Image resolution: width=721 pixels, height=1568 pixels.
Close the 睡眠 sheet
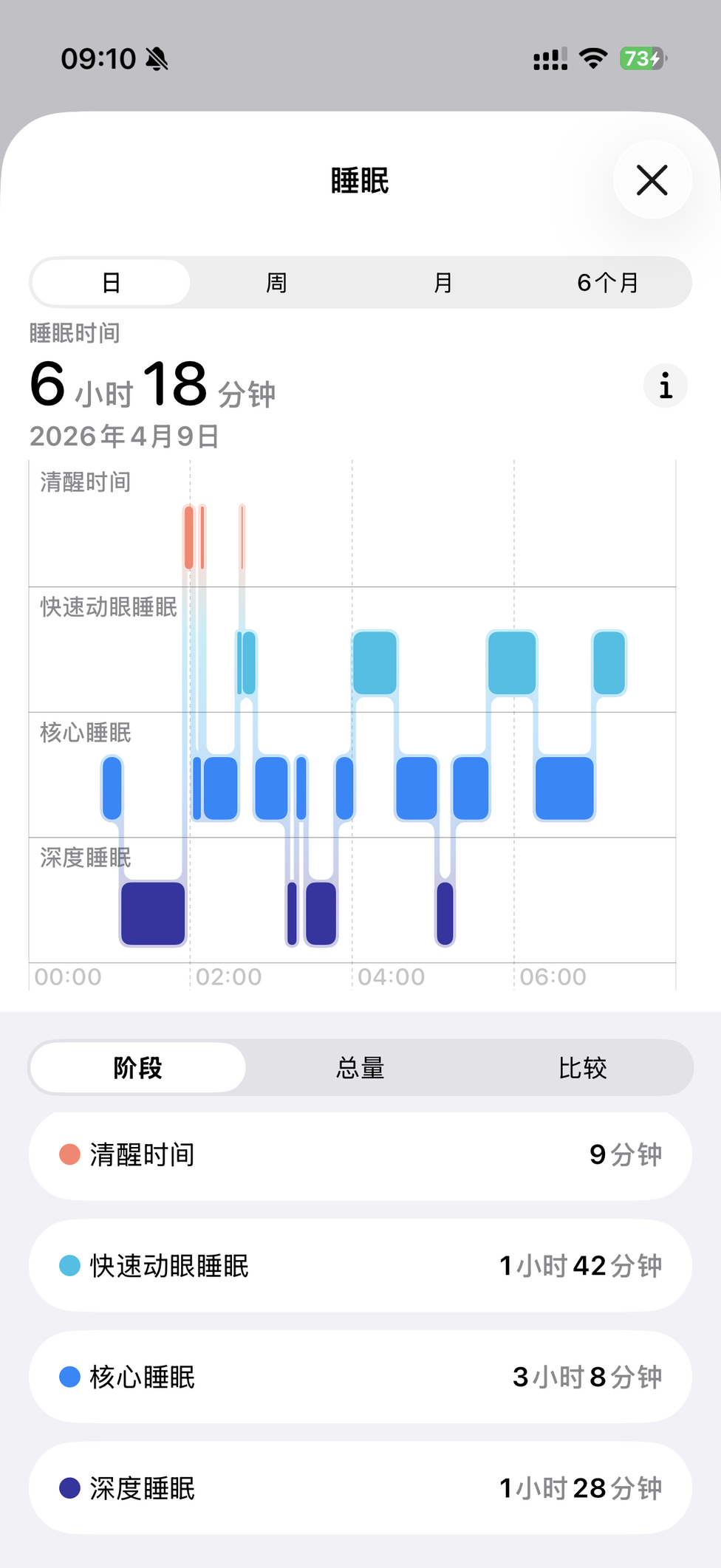[x=652, y=180]
